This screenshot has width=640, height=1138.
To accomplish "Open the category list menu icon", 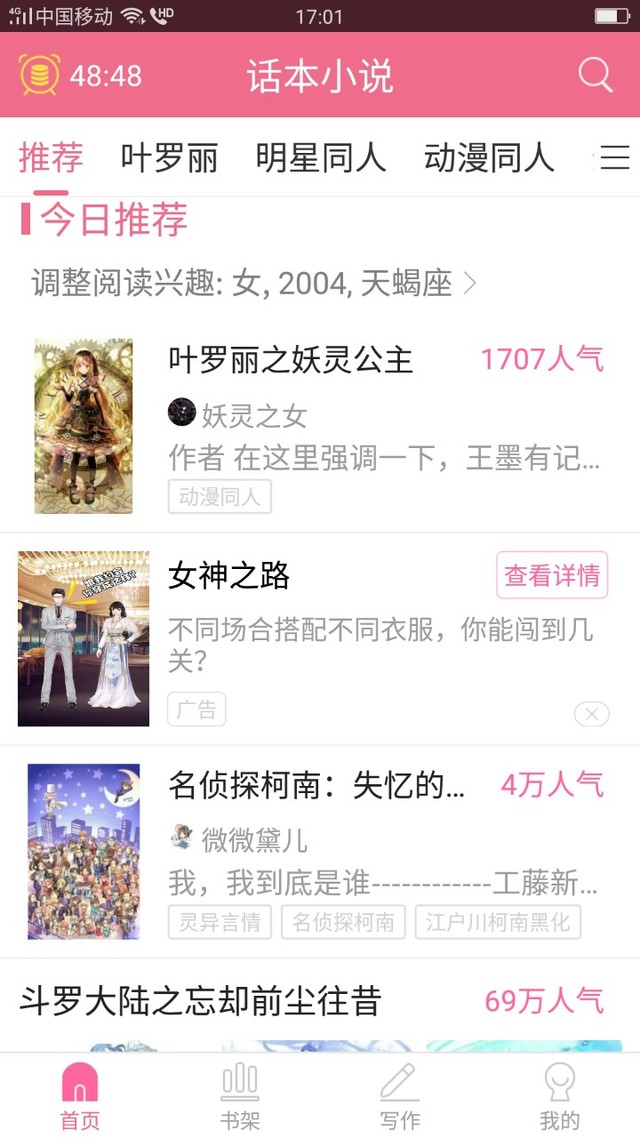I will [x=614, y=158].
